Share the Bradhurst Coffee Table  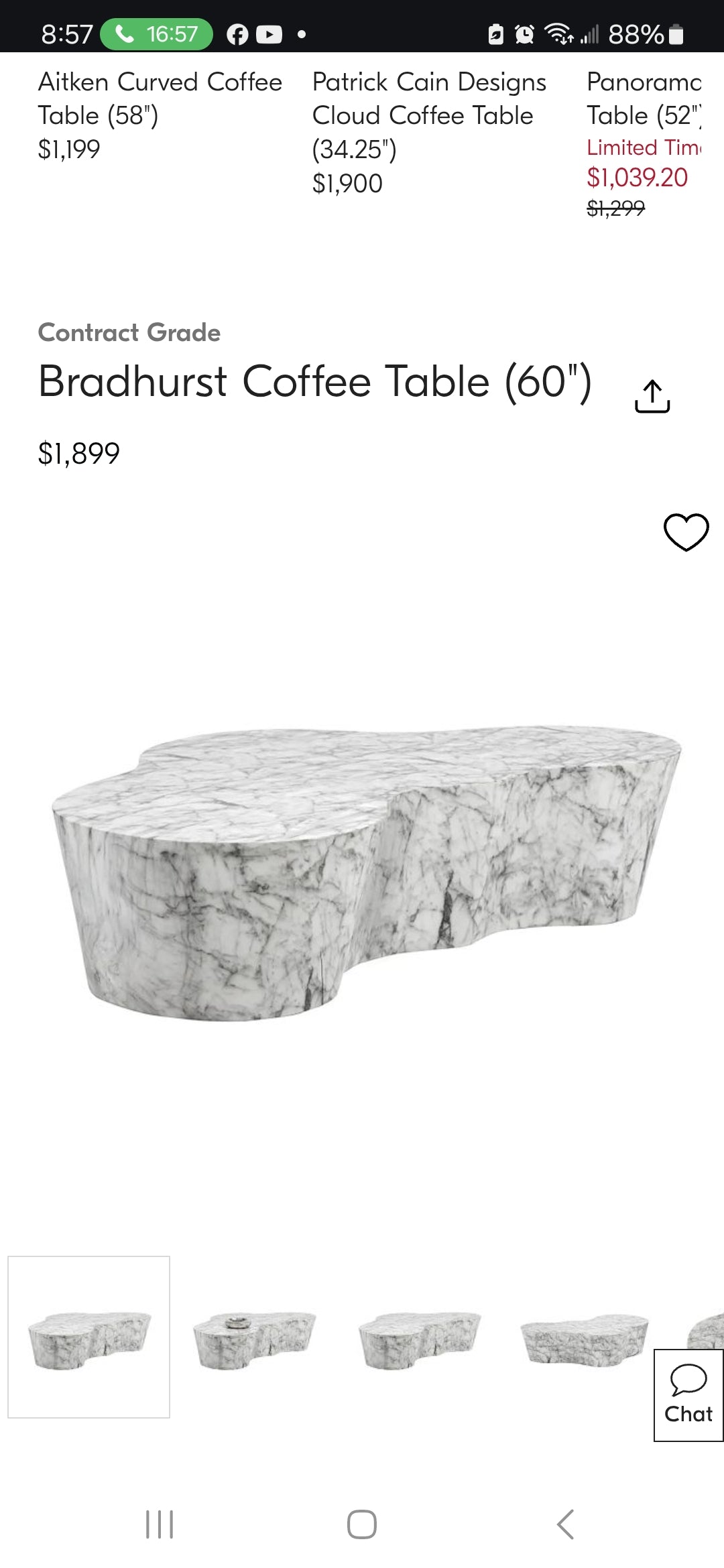pos(652,396)
